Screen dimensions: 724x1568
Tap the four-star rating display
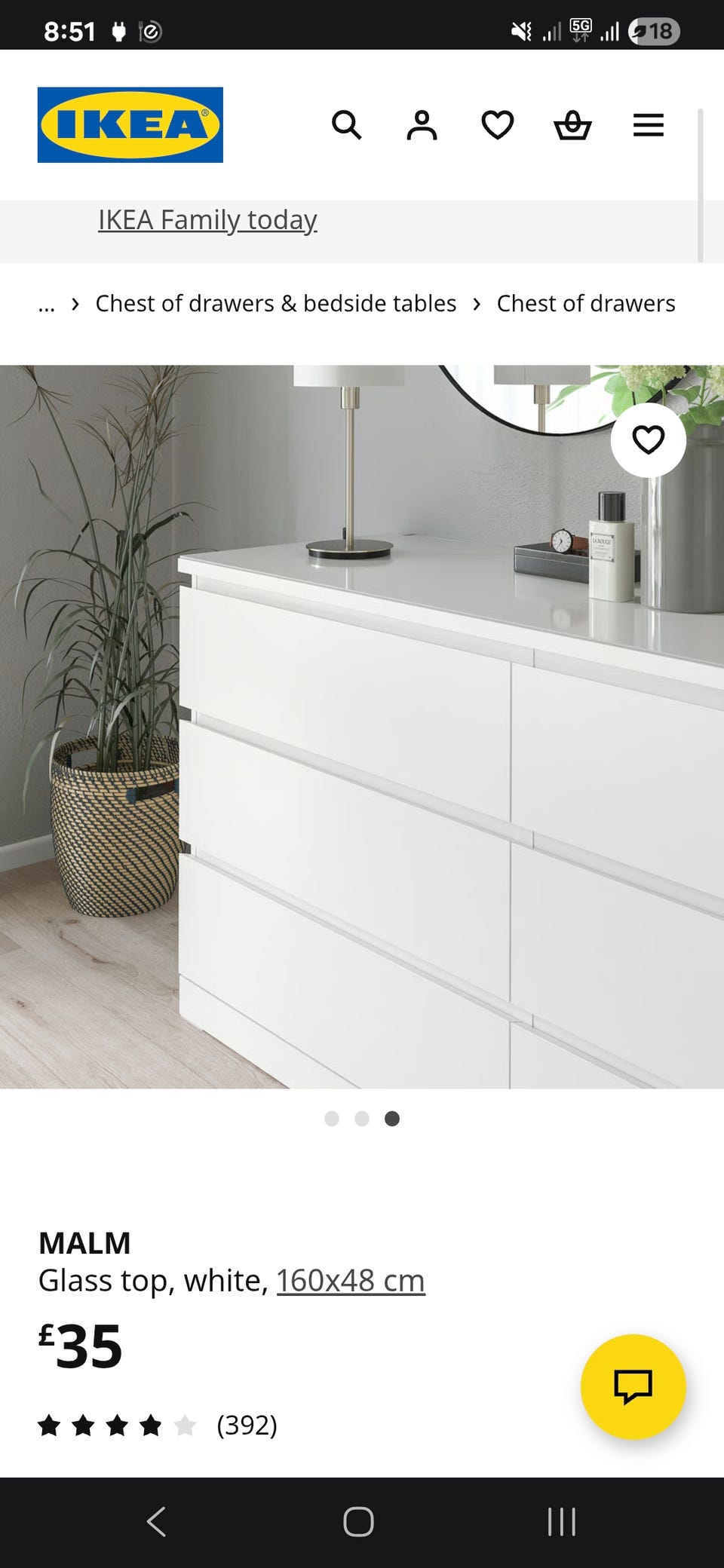pyautogui.click(x=113, y=1426)
